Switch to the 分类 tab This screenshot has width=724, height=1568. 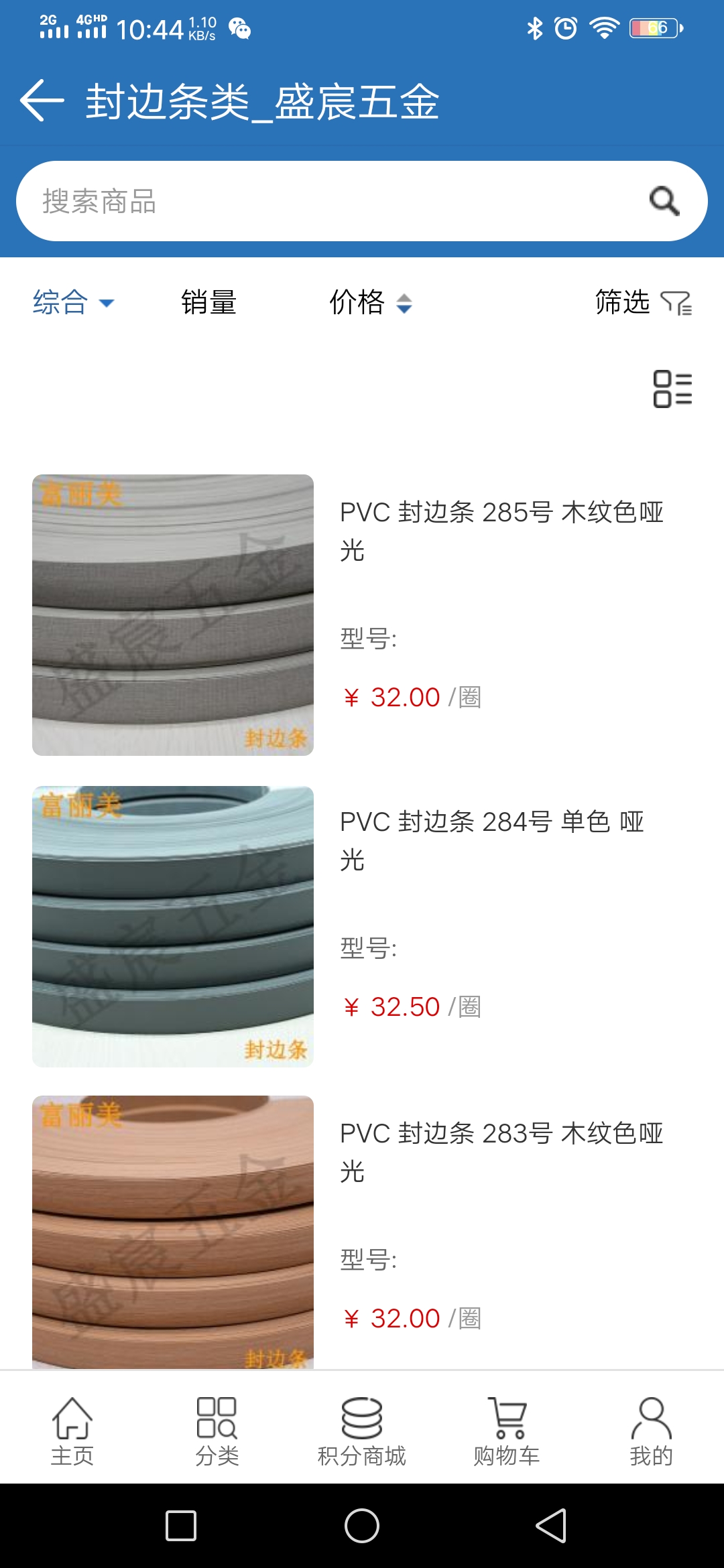tap(217, 1431)
